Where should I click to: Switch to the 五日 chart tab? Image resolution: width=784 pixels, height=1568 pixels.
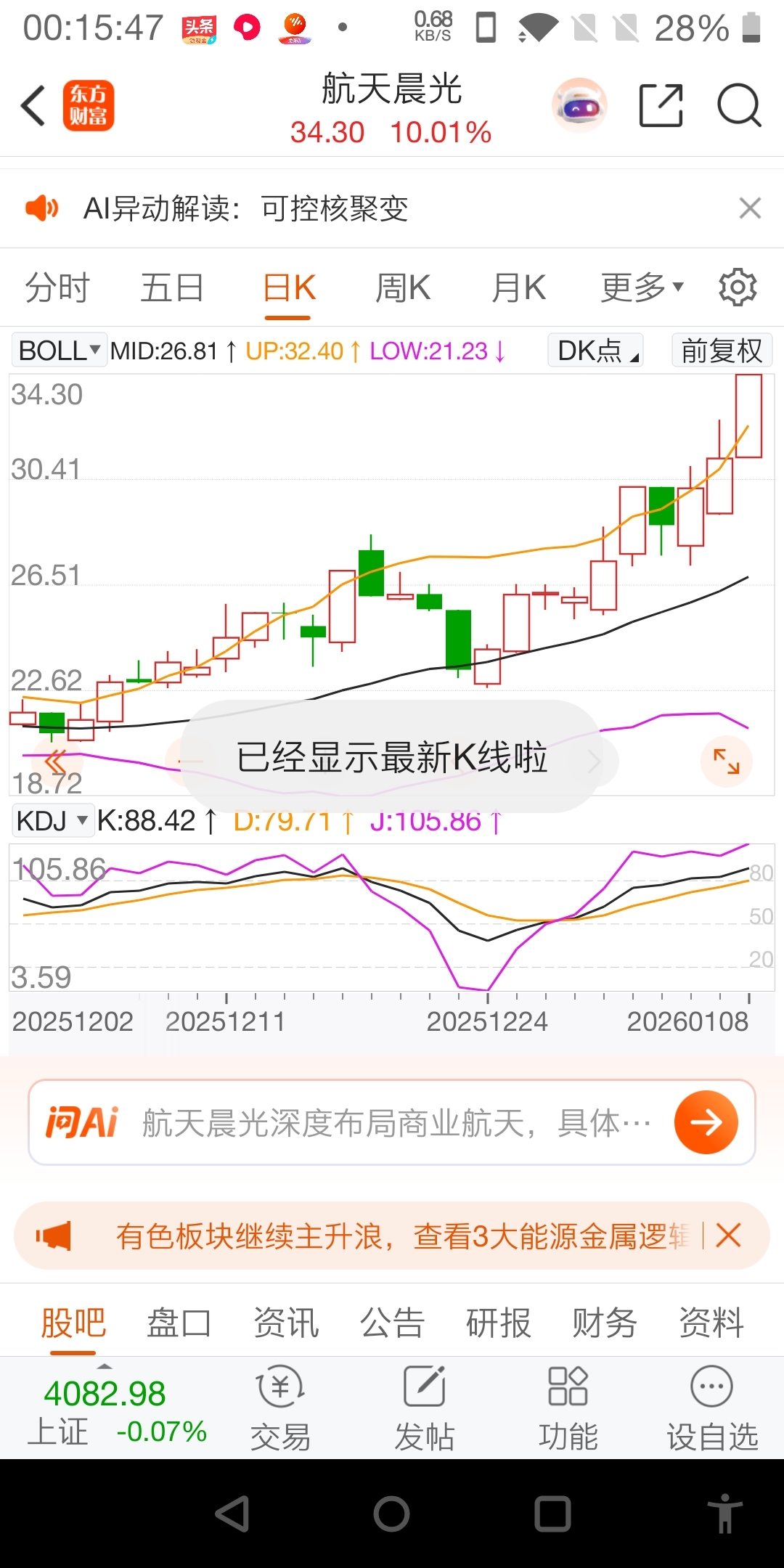pos(172,288)
